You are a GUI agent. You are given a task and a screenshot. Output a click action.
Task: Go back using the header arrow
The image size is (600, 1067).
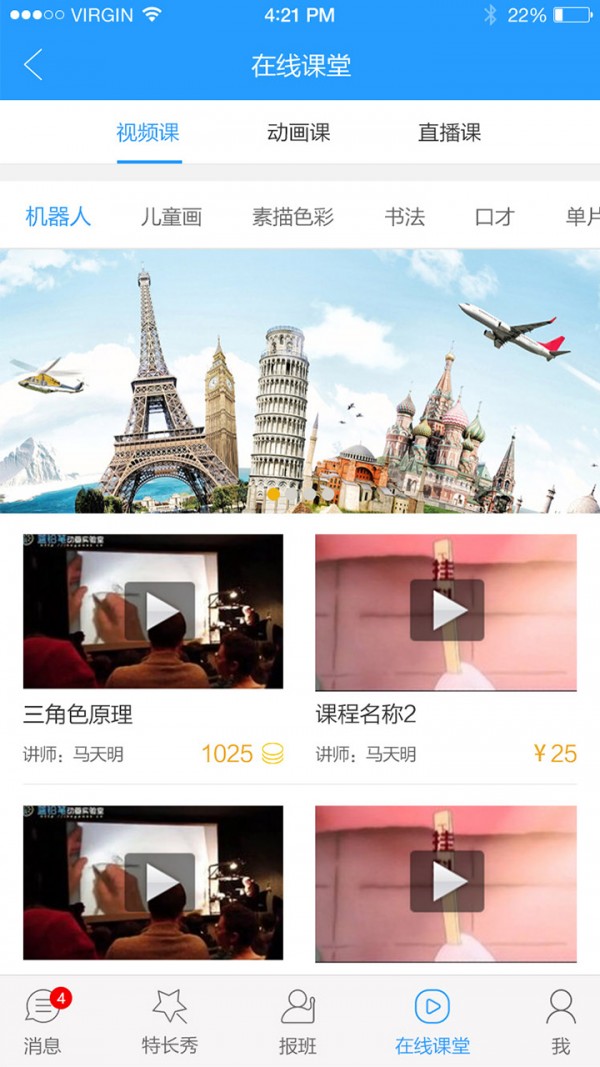coord(33,65)
